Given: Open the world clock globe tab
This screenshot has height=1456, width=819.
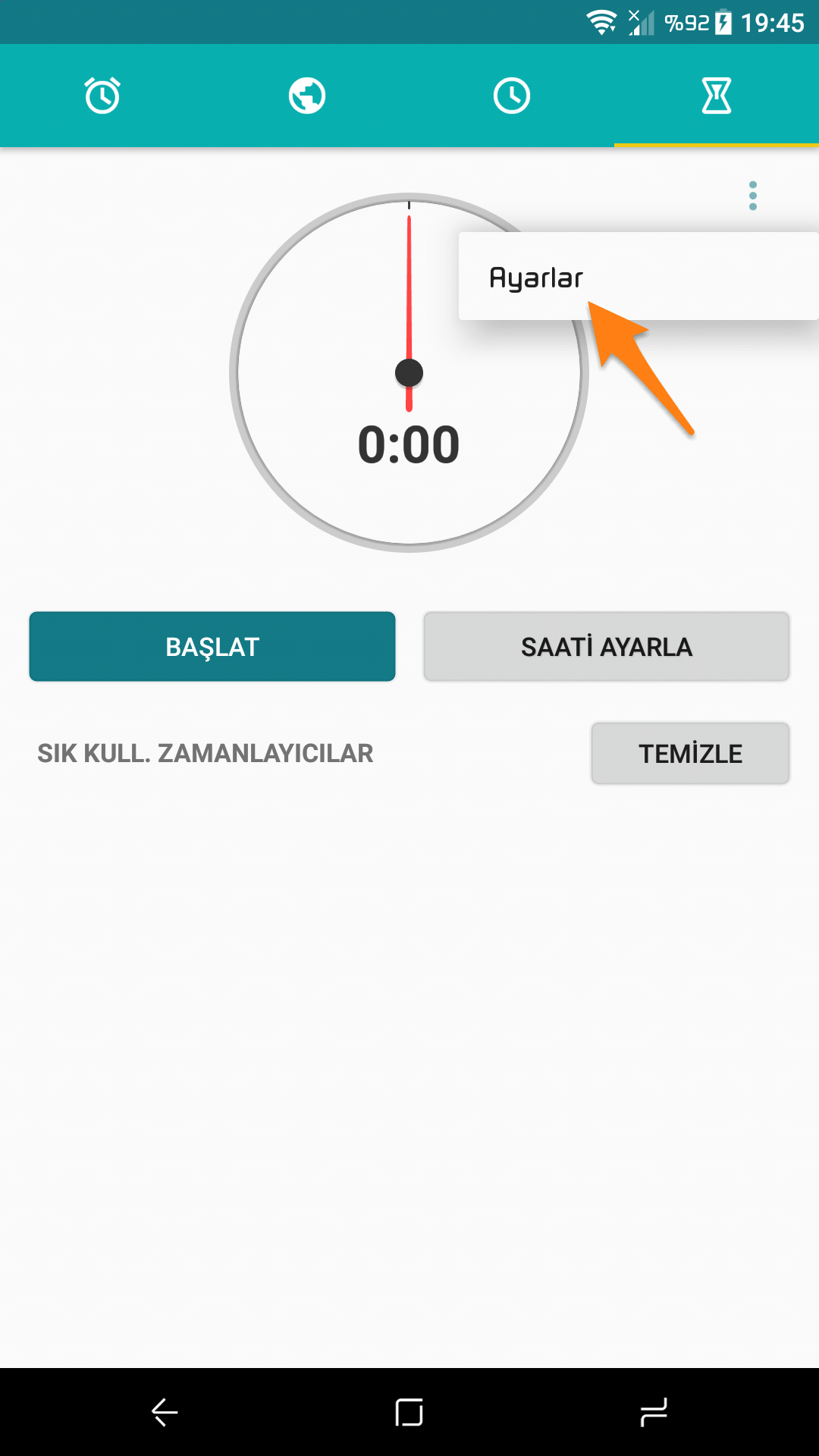Looking at the screenshot, I should 307,96.
